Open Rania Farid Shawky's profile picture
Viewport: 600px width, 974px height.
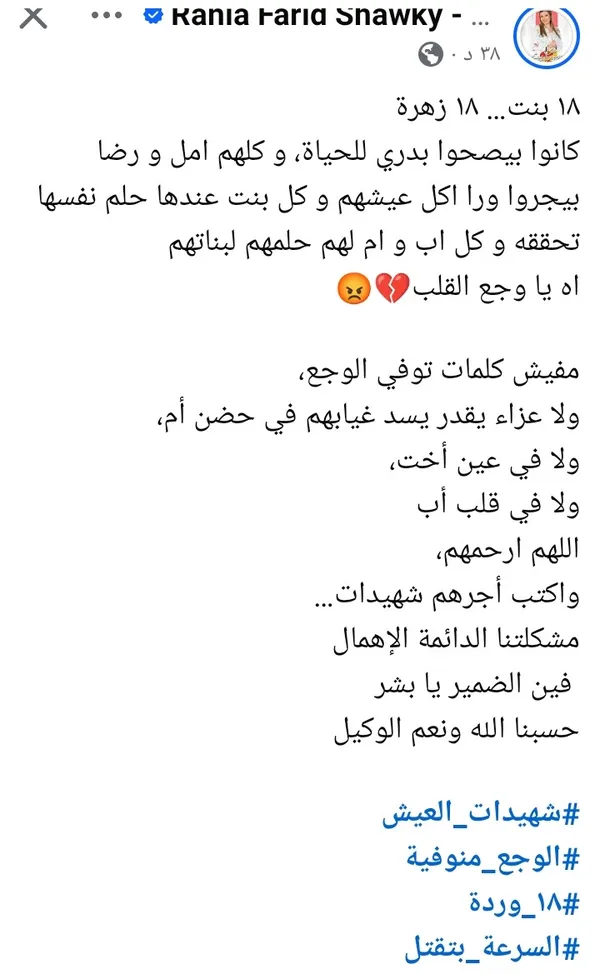[548, 35]
